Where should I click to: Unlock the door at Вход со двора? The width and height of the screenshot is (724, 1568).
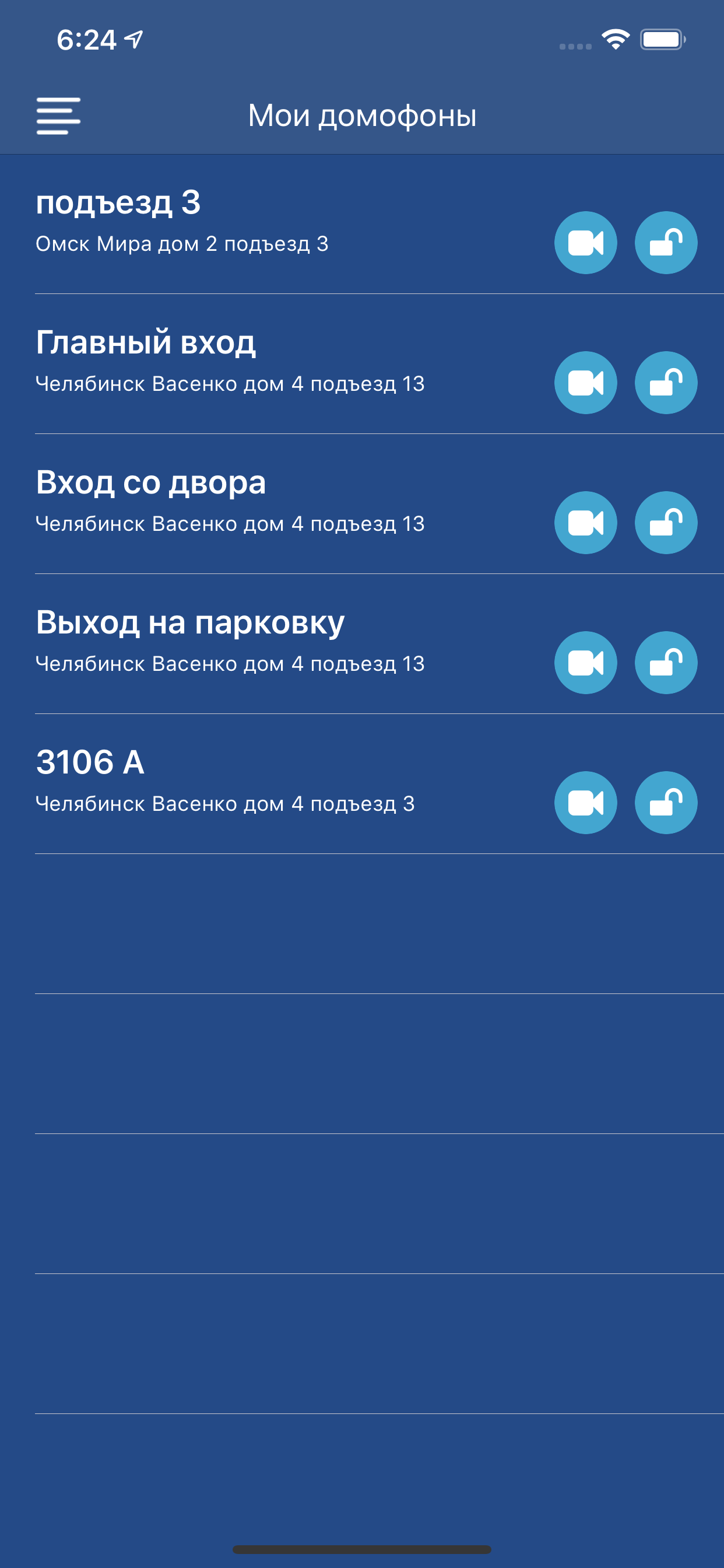[x=666, y=522]
